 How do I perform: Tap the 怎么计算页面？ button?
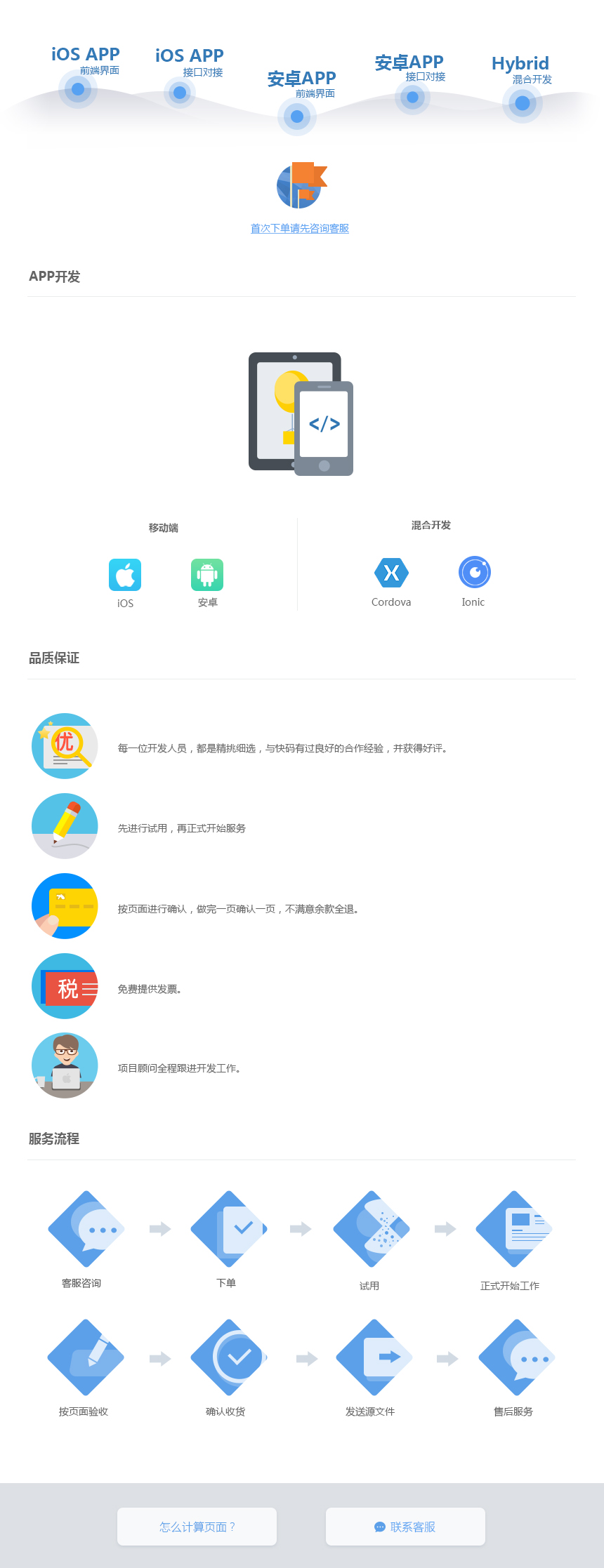pyautogui.click(x=197, y=1527)
